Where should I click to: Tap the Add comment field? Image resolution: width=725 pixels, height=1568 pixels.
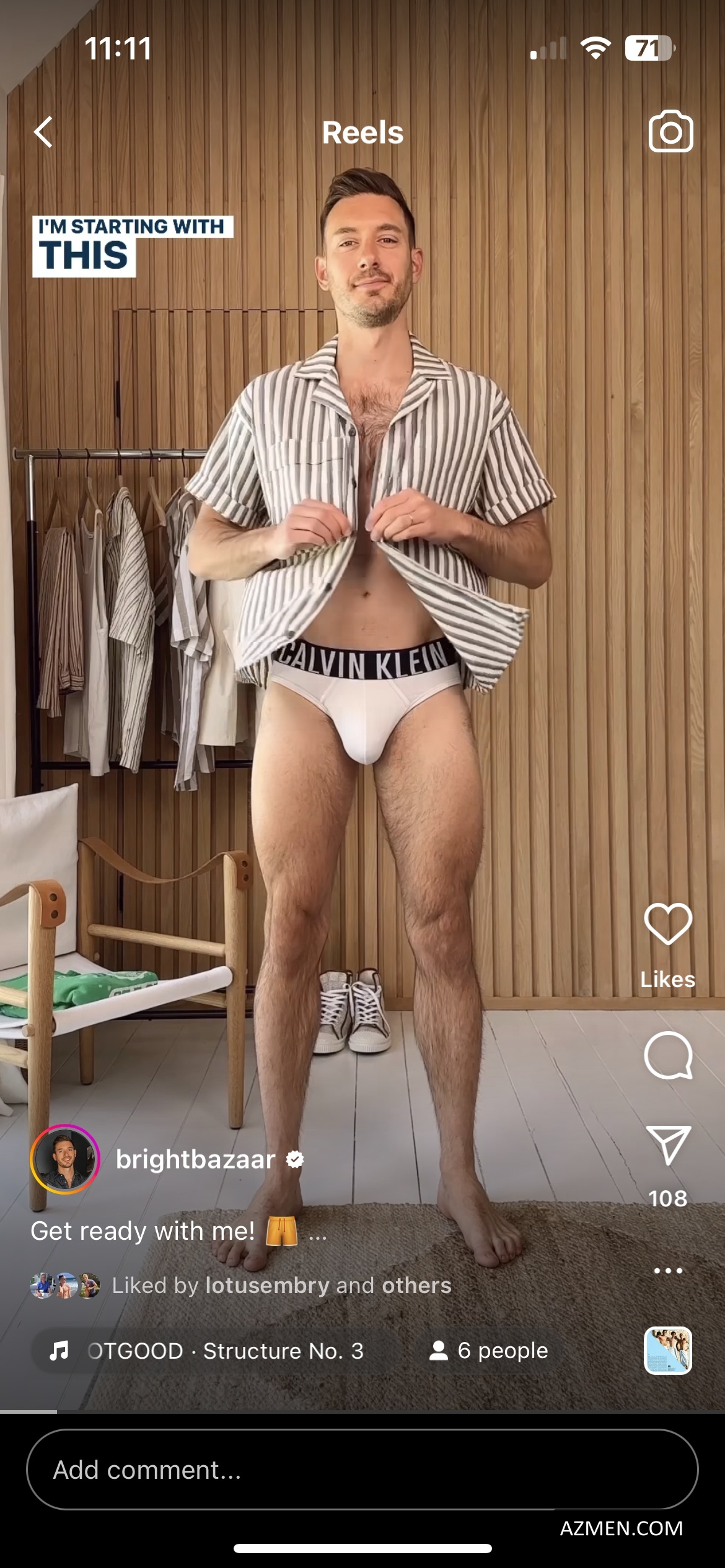pyautogui.click(x=362, y=1470)
